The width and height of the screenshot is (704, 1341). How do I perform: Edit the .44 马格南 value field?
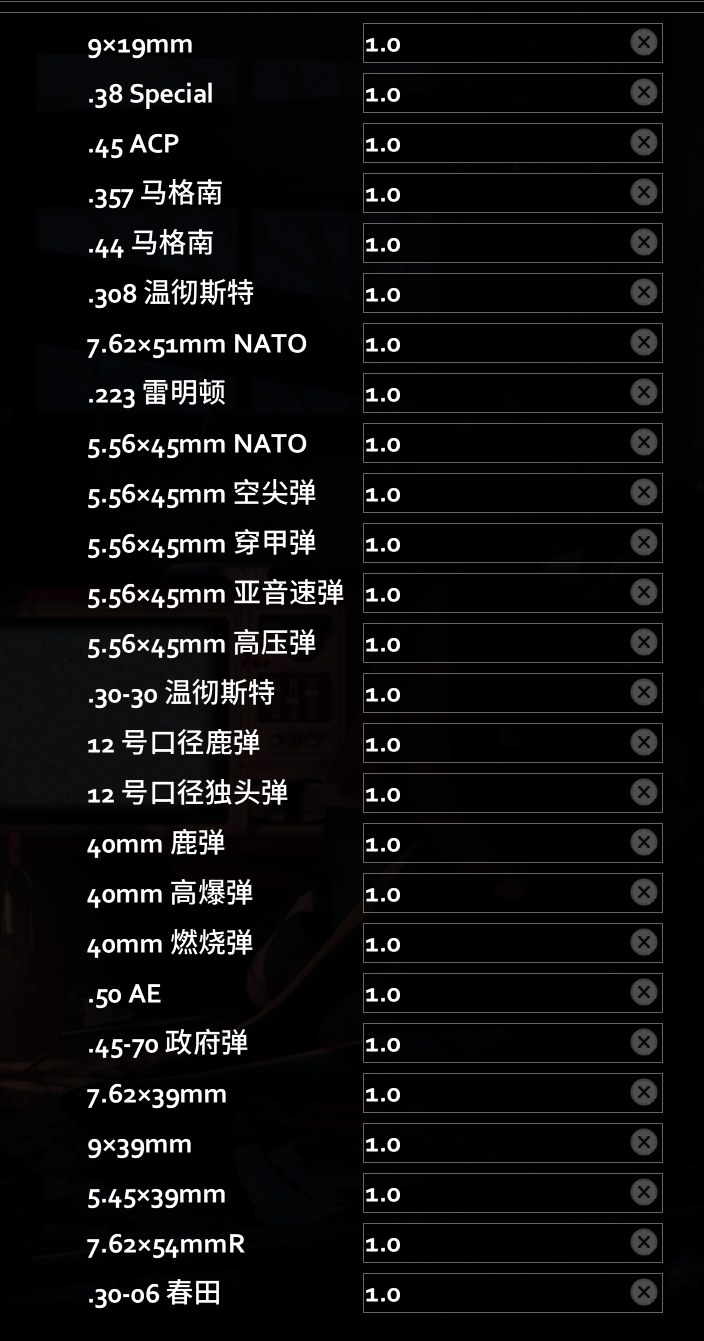[512, 243]
